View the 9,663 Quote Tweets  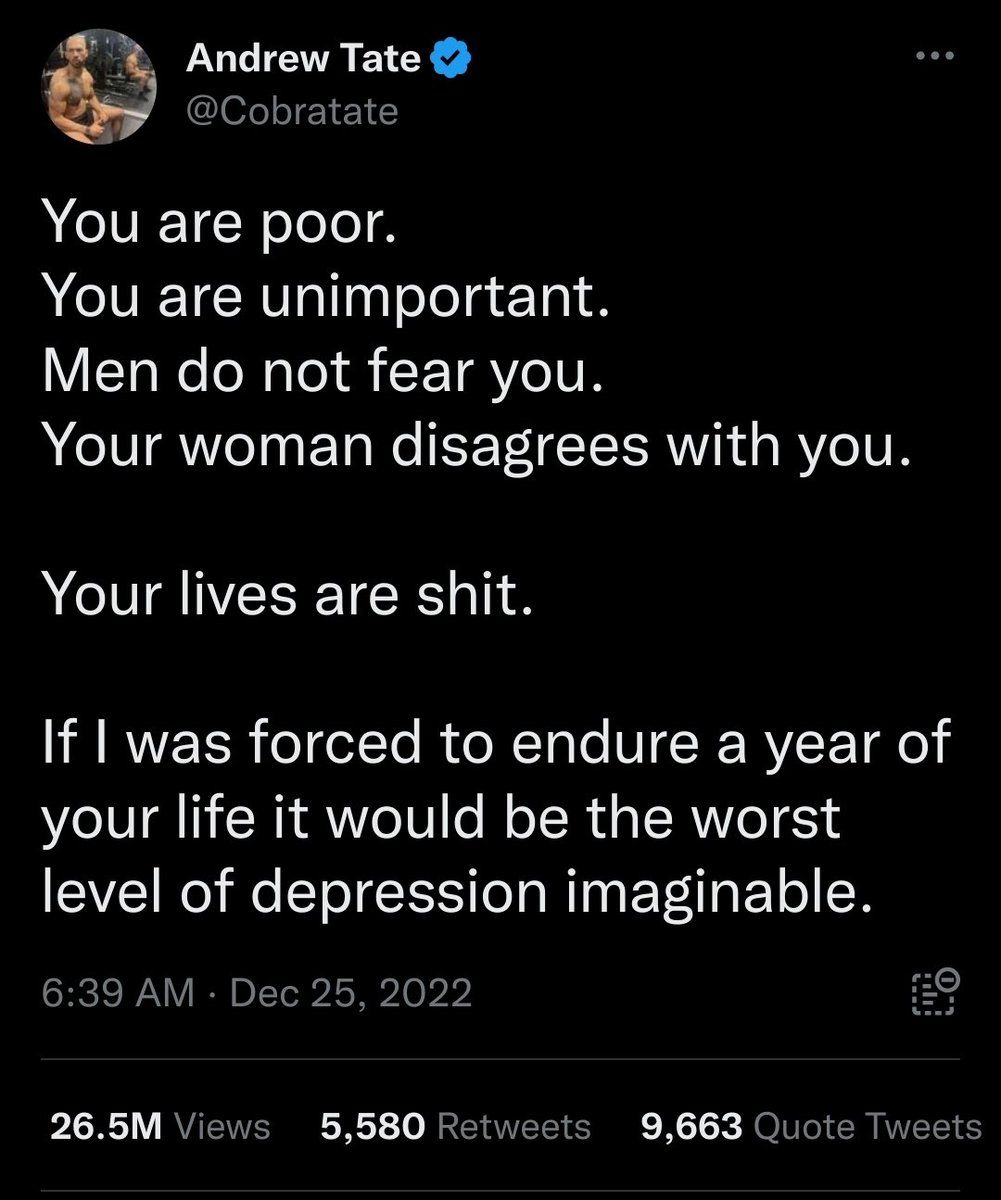point(811,1127)
